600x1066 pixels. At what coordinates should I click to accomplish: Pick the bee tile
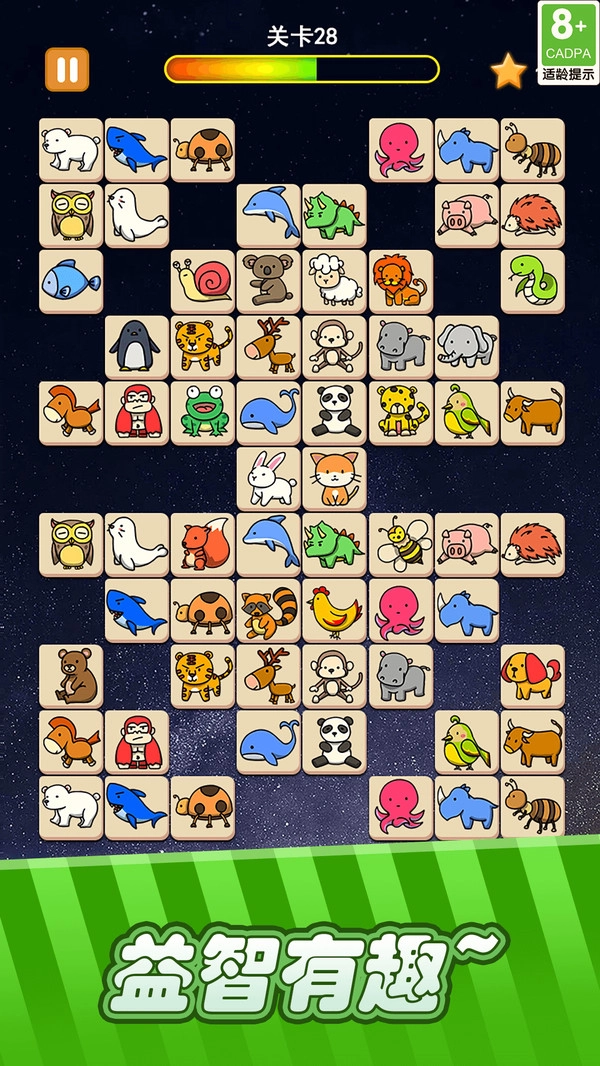401,545
